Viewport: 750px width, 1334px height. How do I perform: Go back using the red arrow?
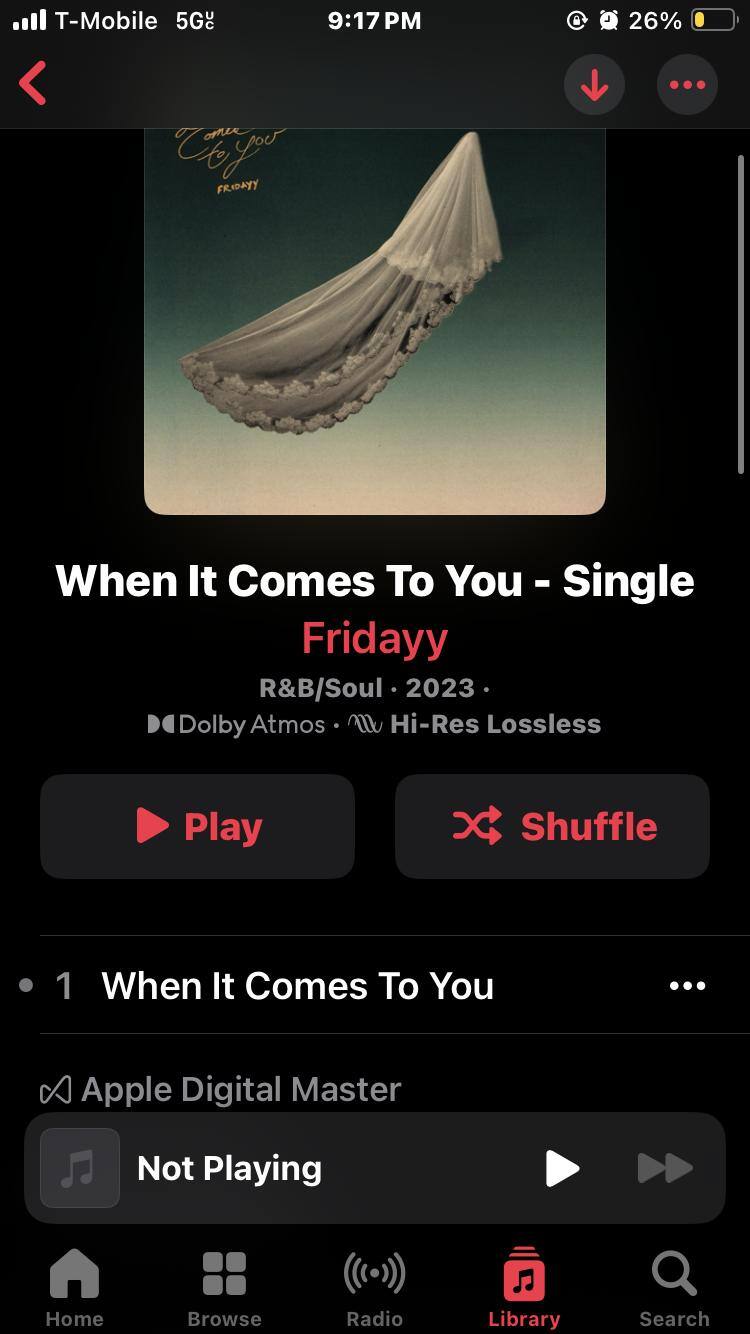coord(33,83)
